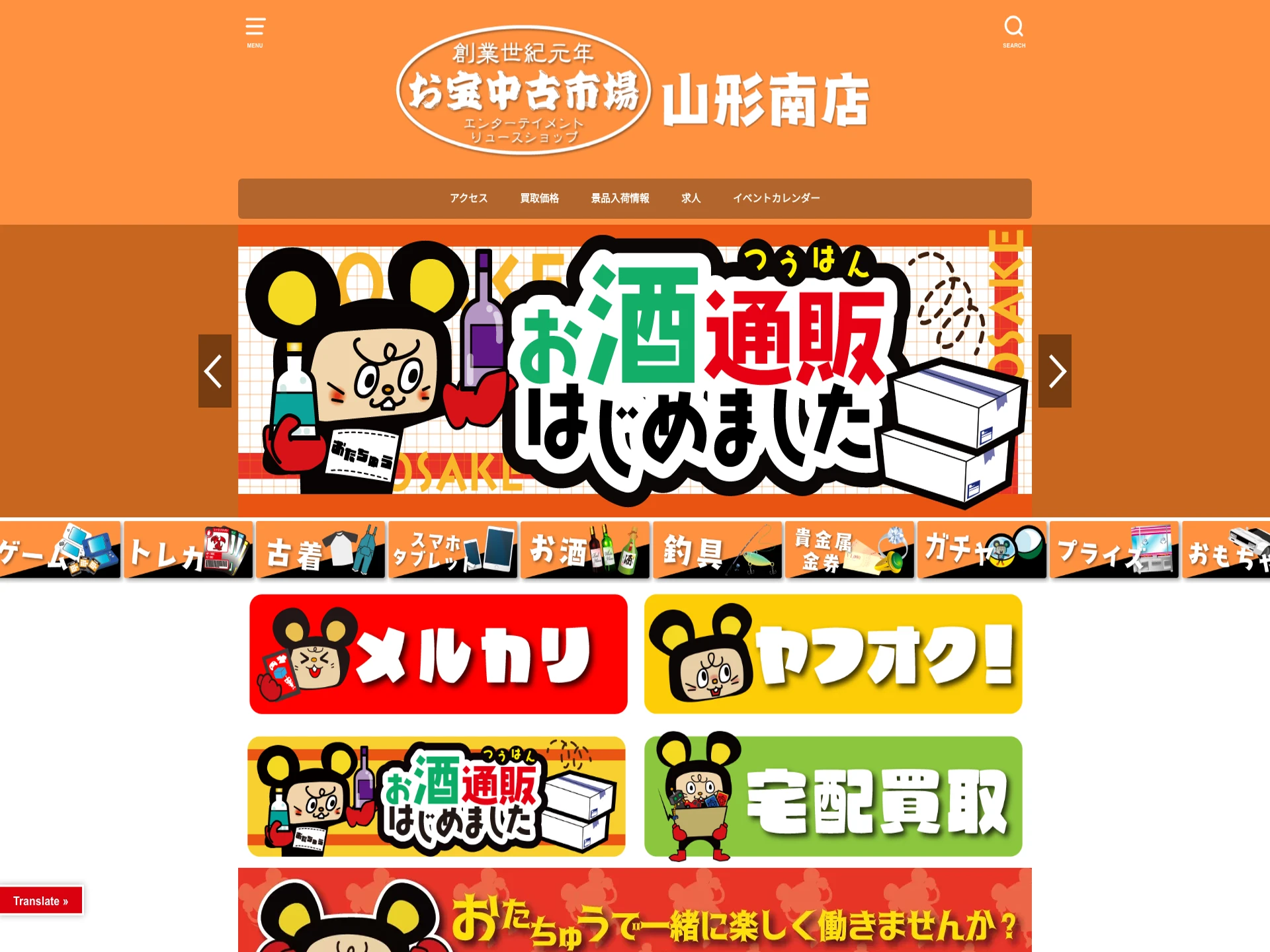This screenshot has height=952, width=1270.
Task: Open the MENU hamburger button
Action: point(255,31)
